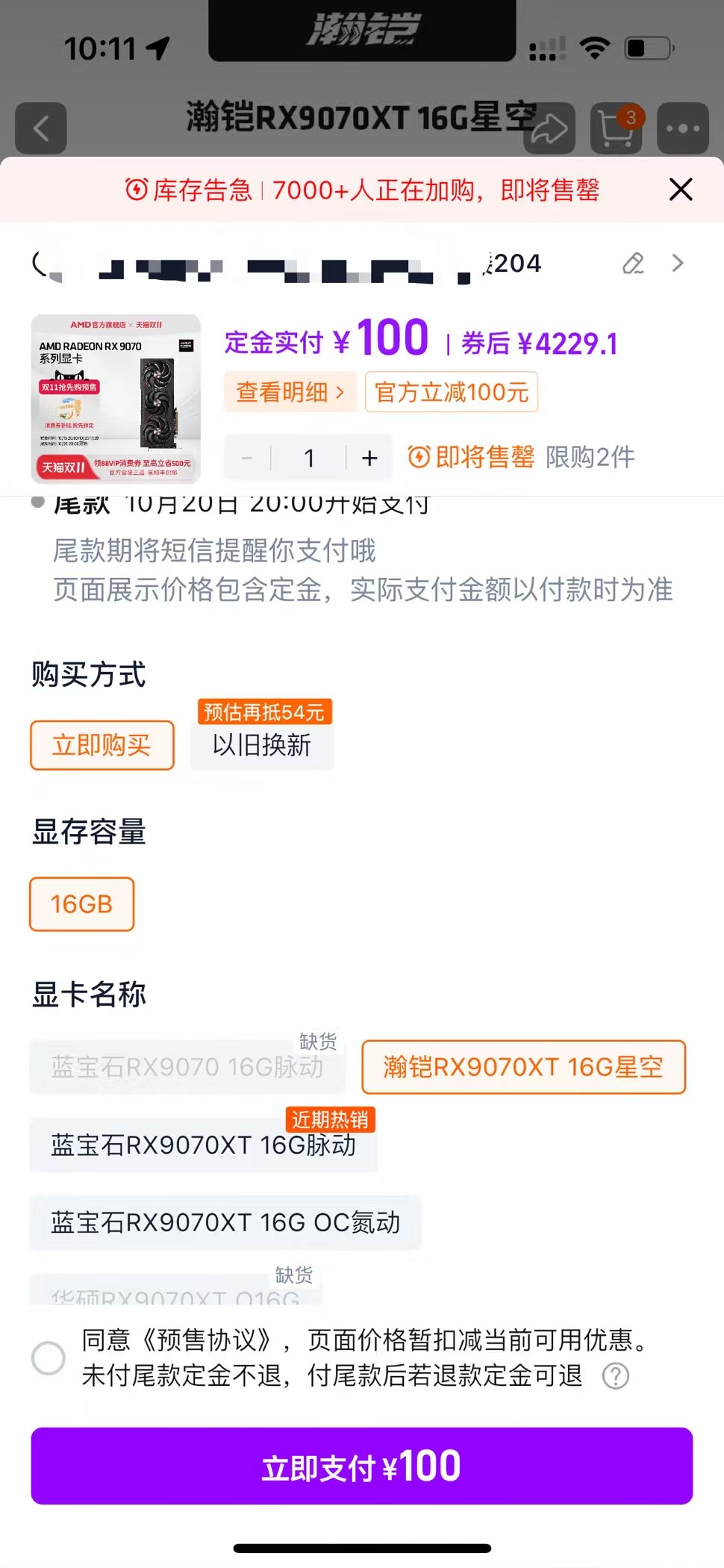Screen dimensions: 724x1568
Task: Open the deposit refund help icon
Action: coord(616,1375)
